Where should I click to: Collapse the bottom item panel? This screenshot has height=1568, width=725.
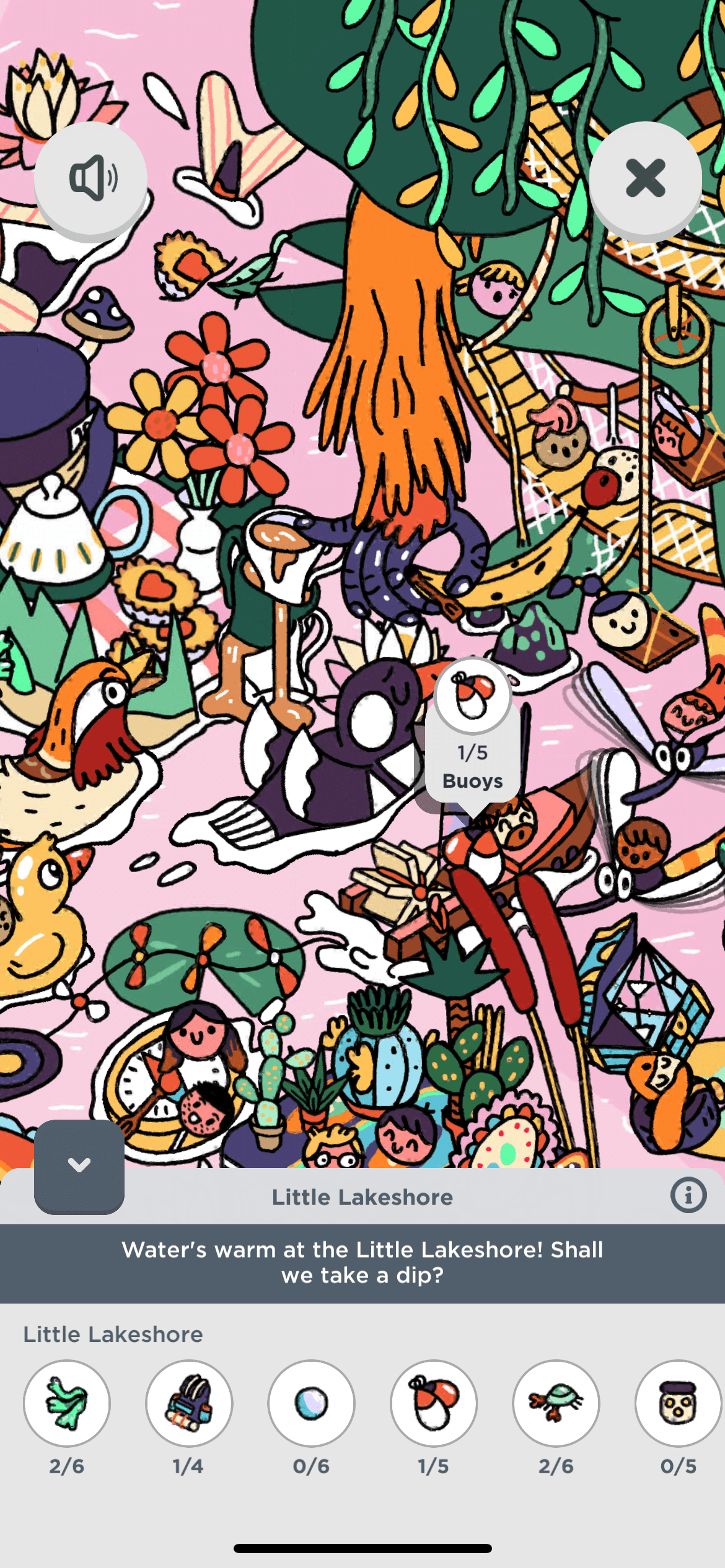tap(79, 1165)
